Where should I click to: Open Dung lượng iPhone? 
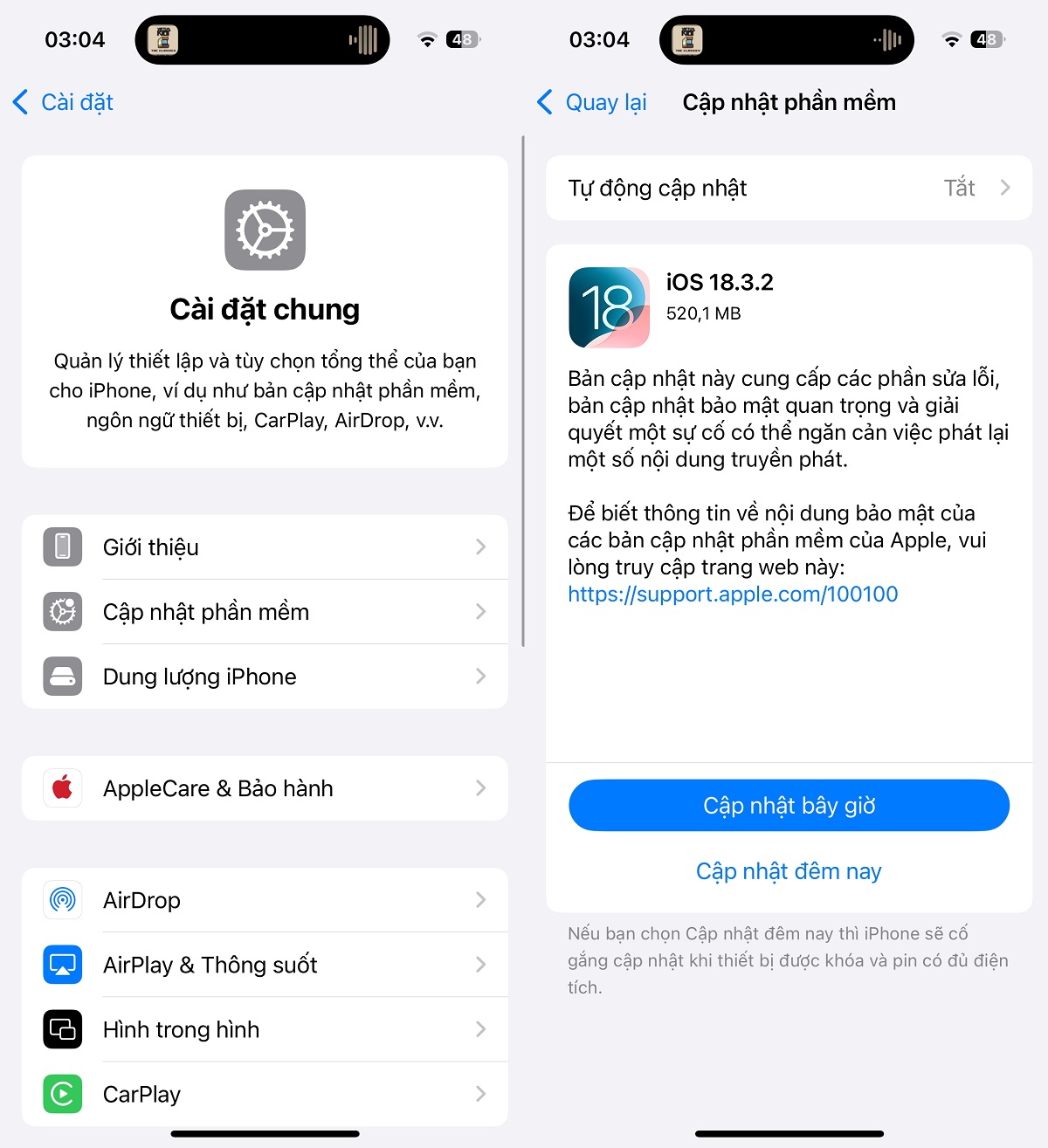(x=265, y=677)
